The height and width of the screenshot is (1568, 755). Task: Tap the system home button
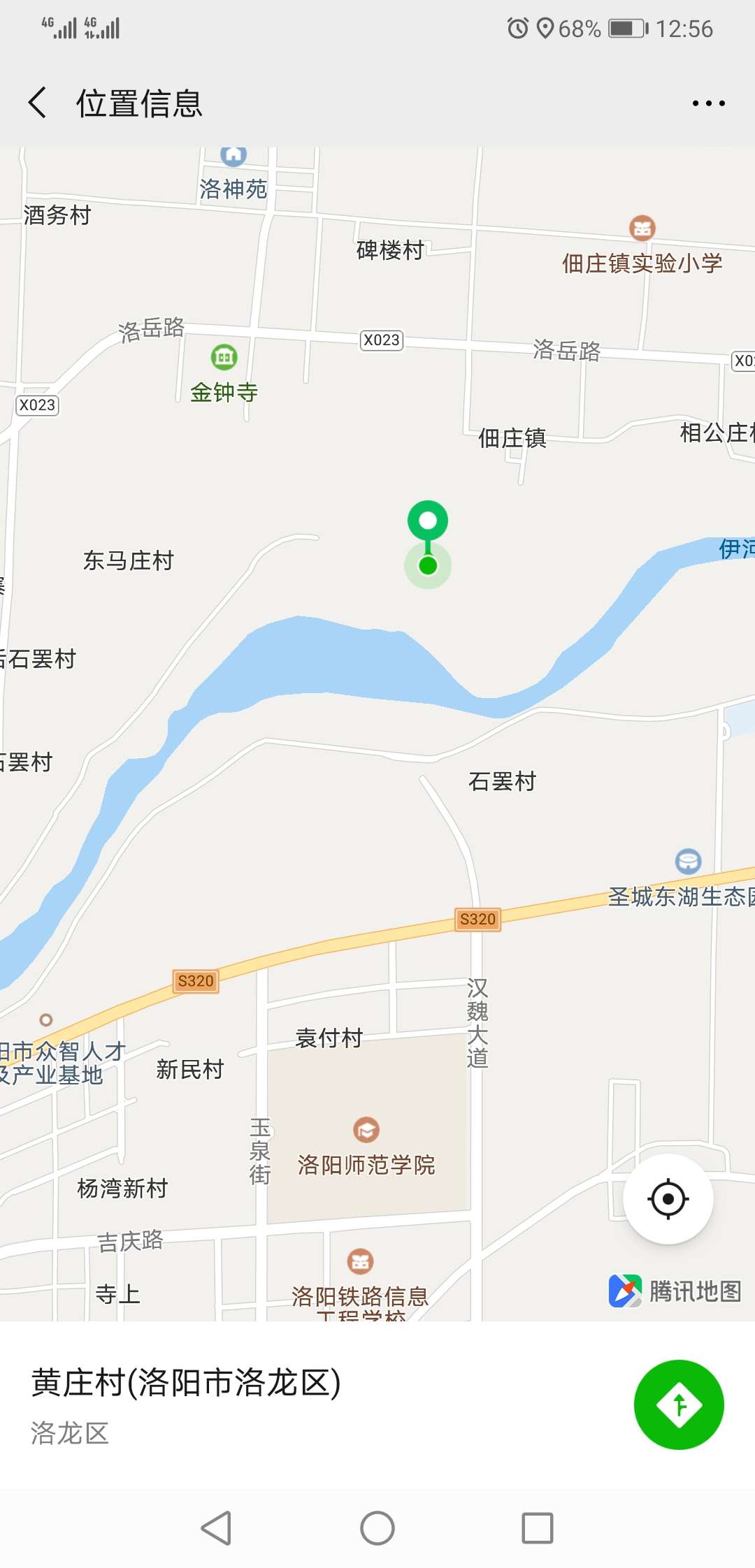tap(377, 1528)
